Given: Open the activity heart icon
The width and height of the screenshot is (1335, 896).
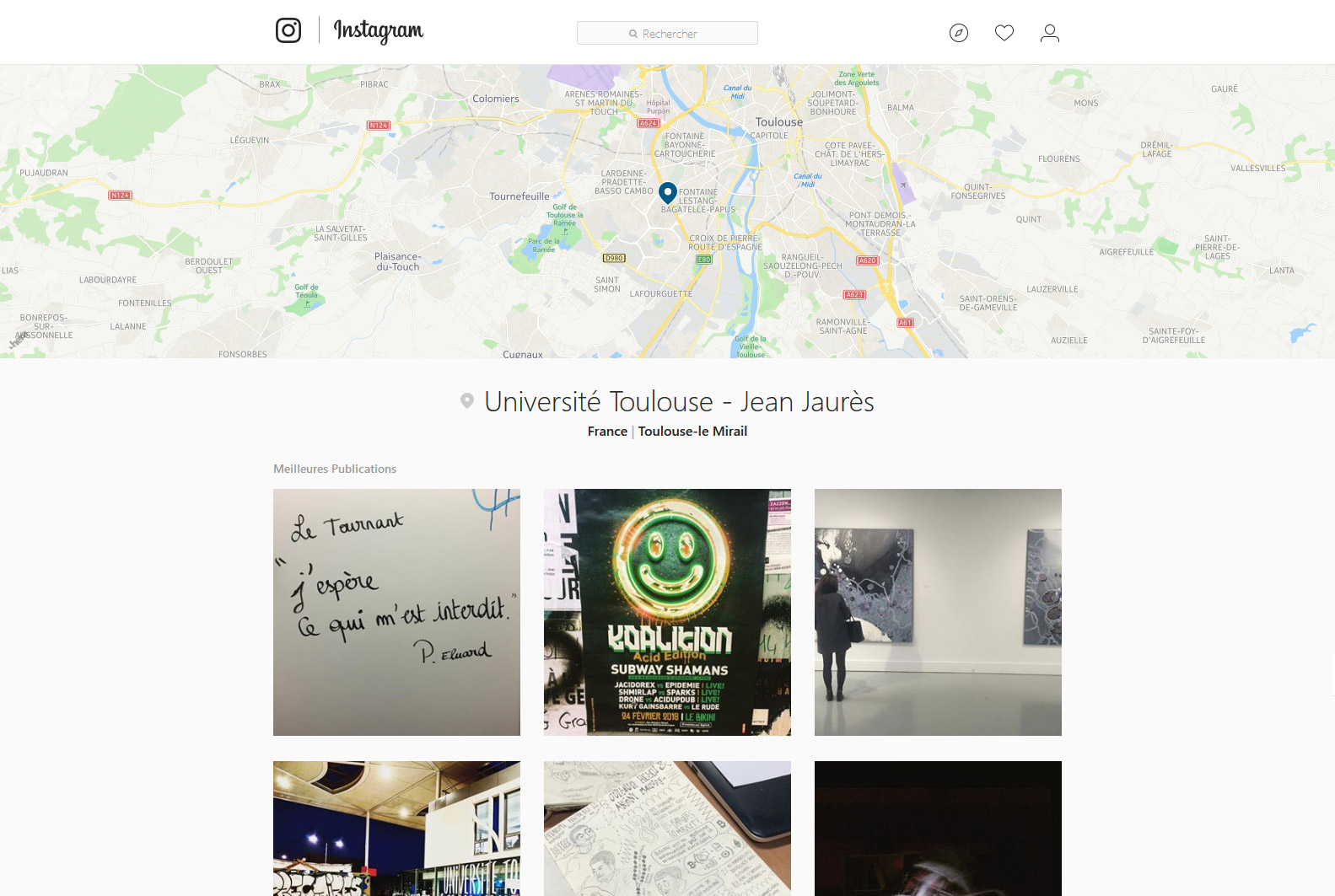Looking at the screenshot, I should [x=1004, y=33].
